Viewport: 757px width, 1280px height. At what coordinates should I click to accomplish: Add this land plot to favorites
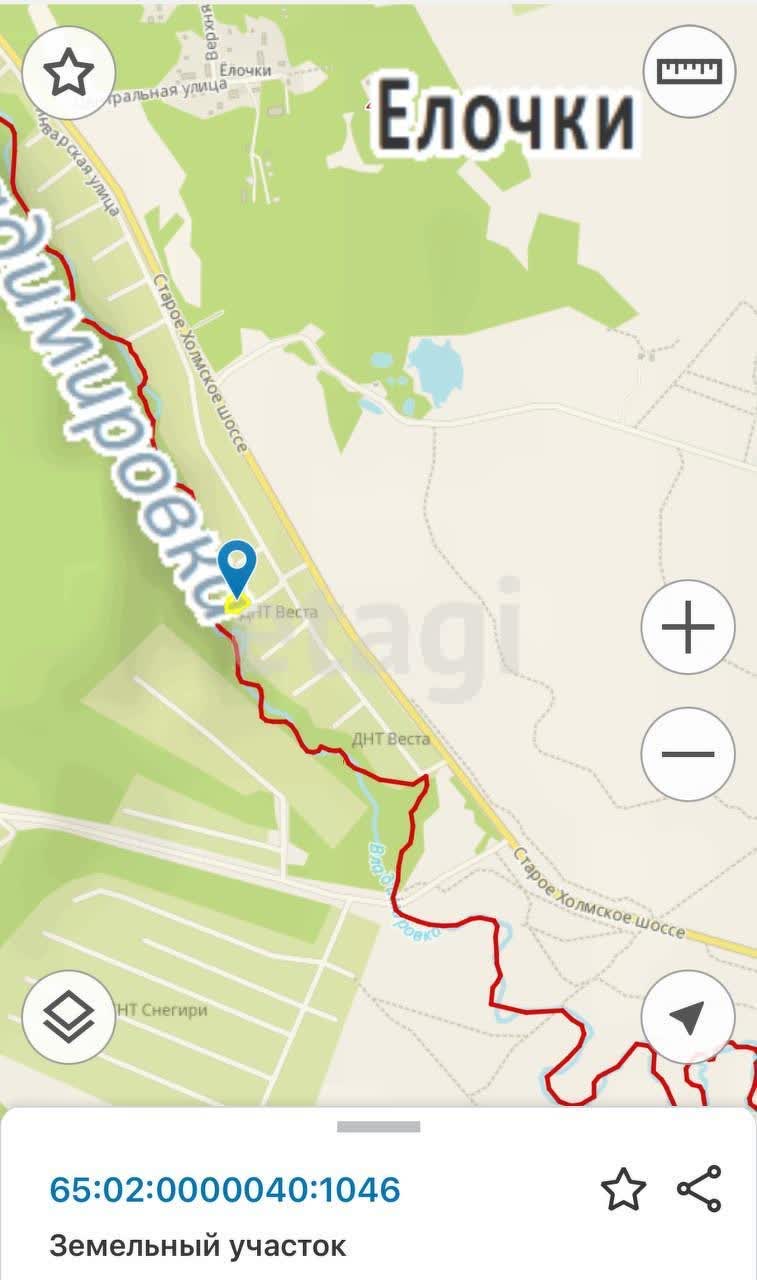[x=623, y=1190]
